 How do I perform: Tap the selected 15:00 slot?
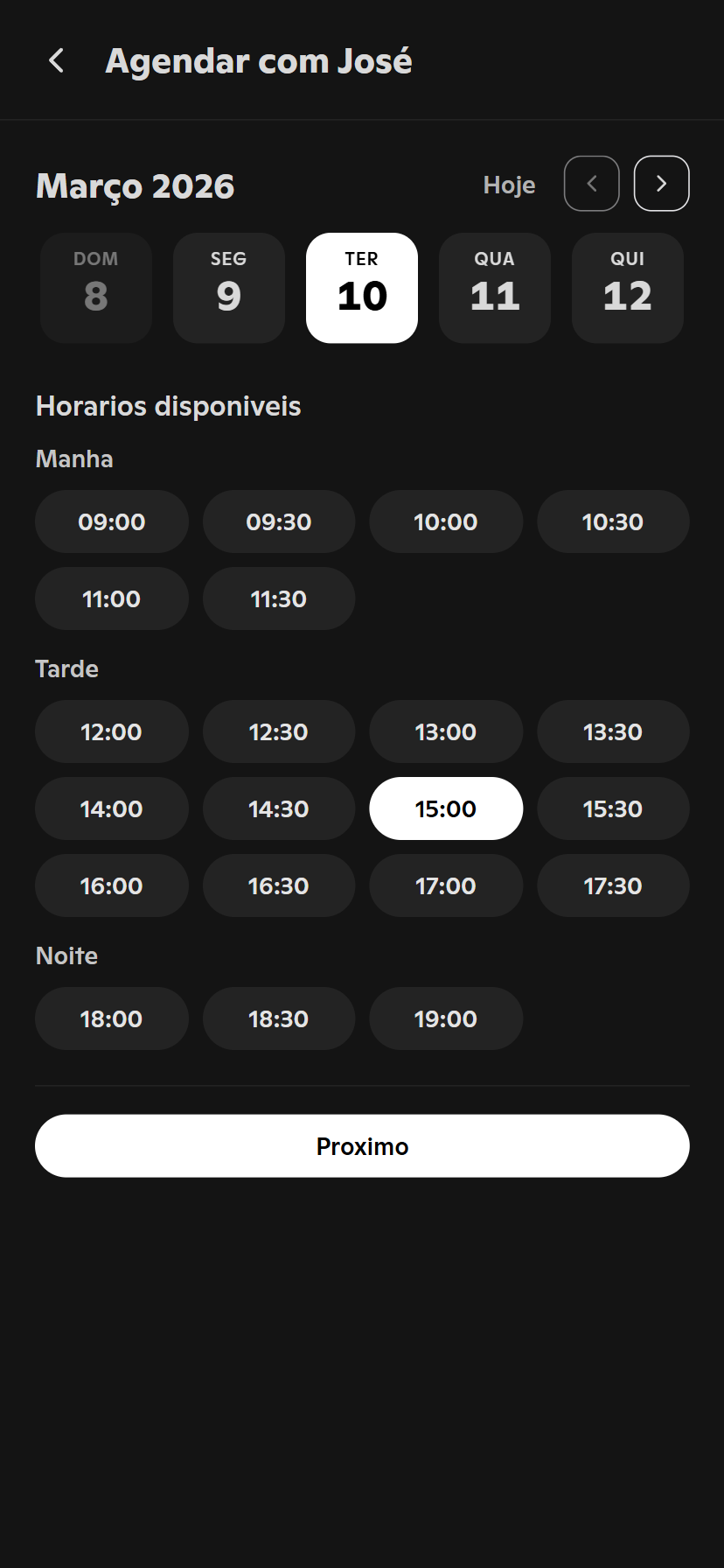(x=446, y=808)
